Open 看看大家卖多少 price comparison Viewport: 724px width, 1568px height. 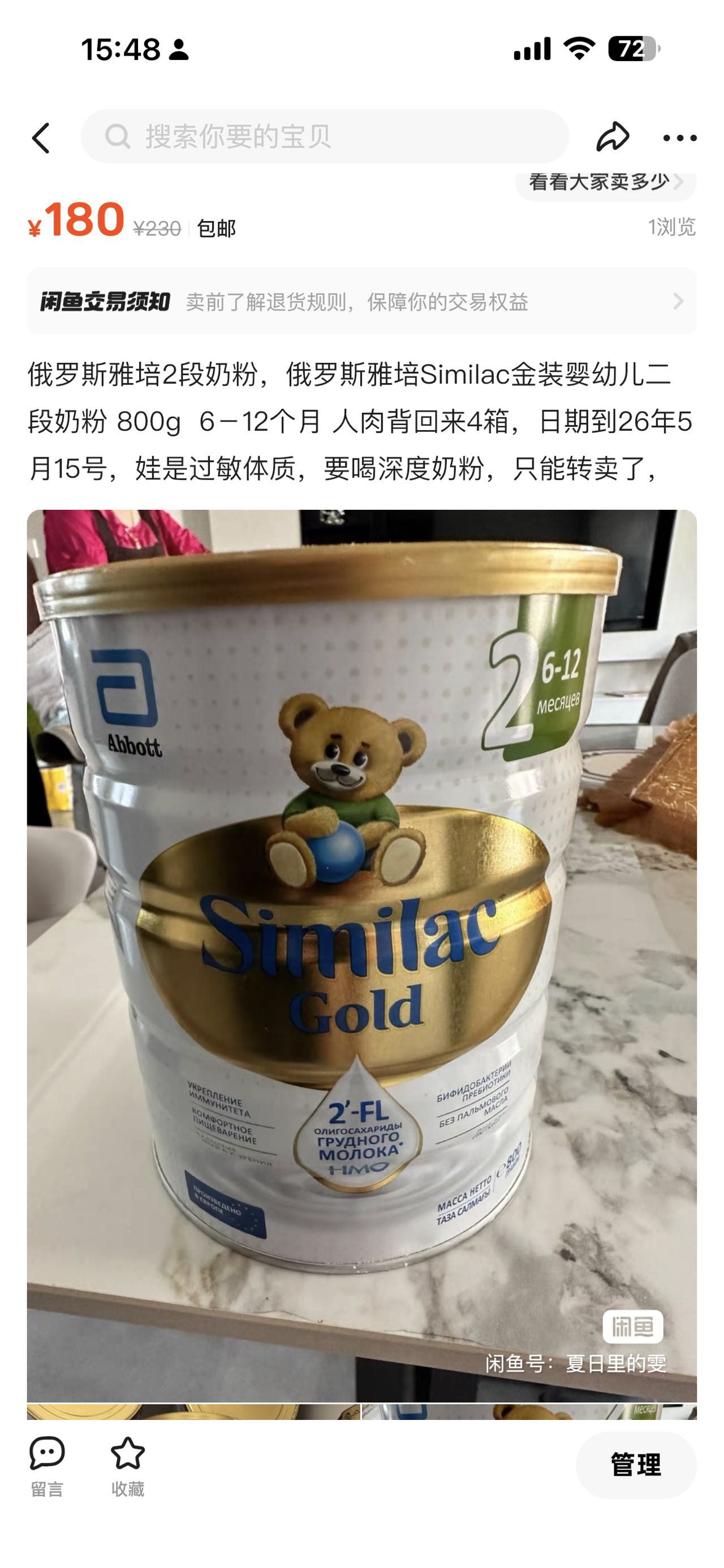click(x=605, y=183)
